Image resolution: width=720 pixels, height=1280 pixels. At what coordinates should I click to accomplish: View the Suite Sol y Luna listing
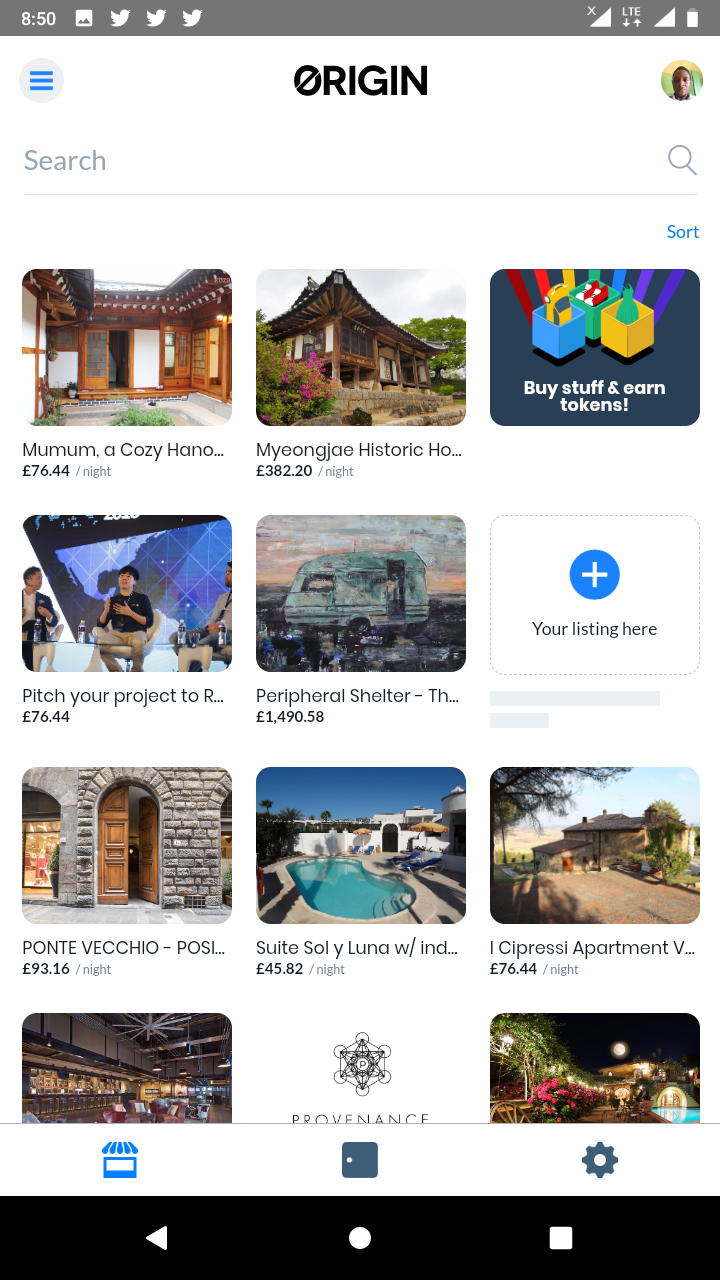(361, 845)
